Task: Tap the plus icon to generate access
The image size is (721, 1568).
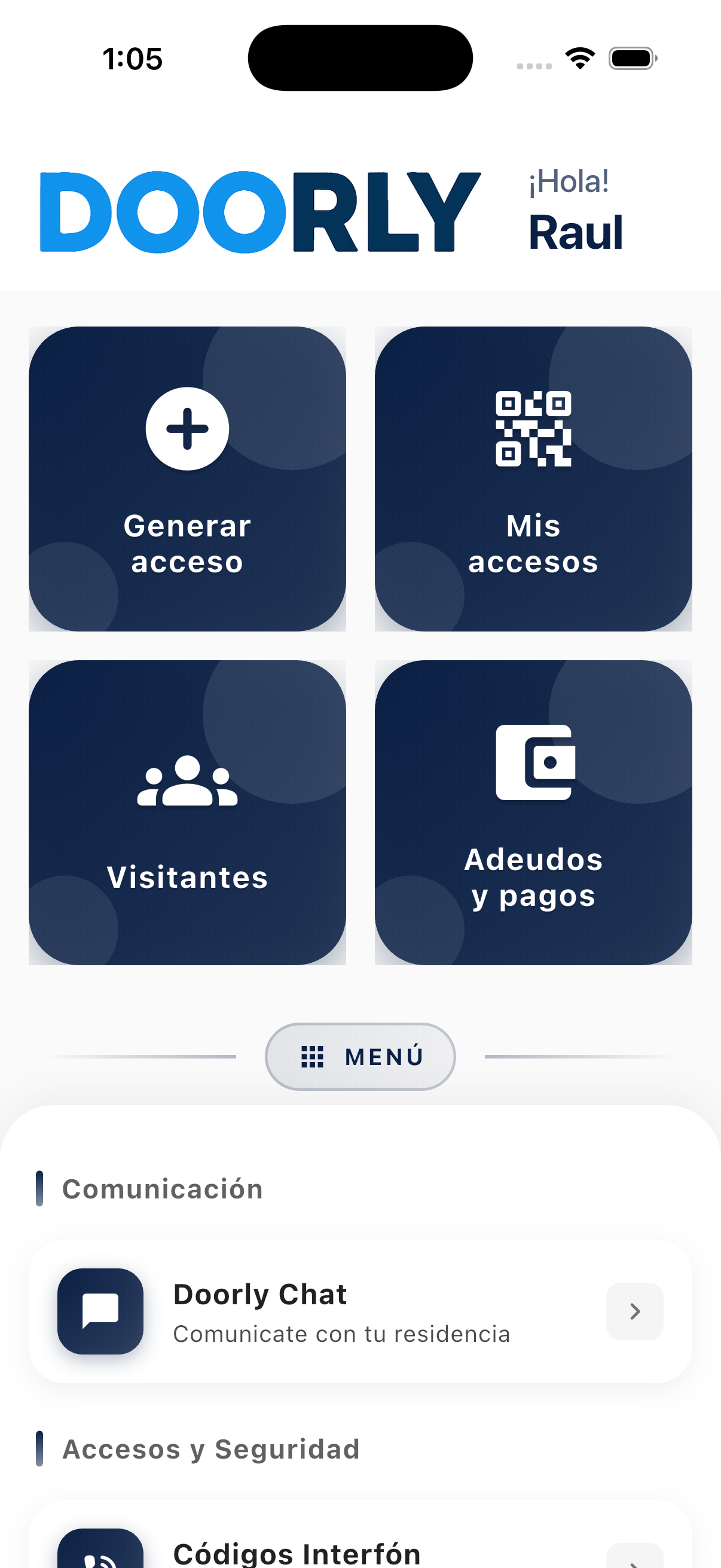Action: pos(187,428)
